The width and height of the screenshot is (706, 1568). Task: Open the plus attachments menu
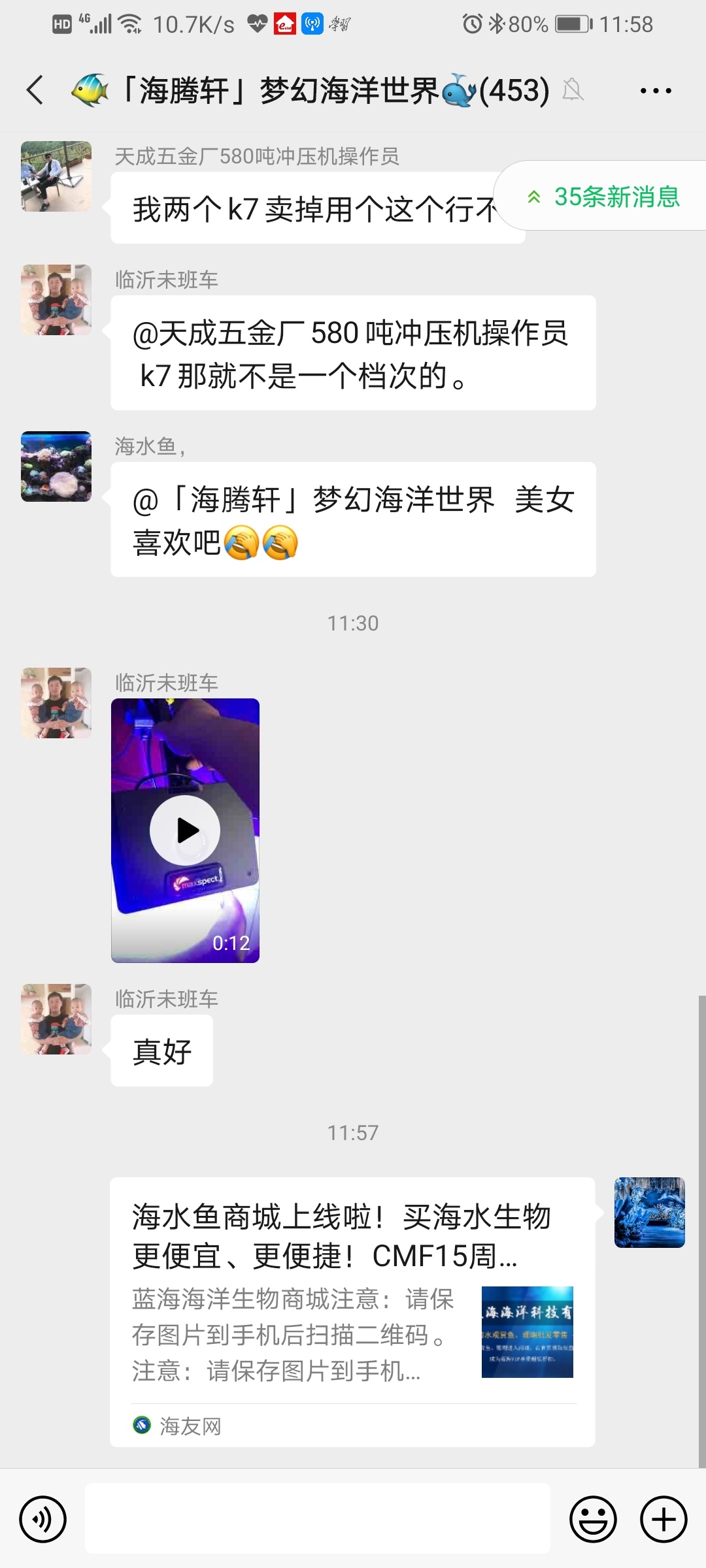[664, 1520]
